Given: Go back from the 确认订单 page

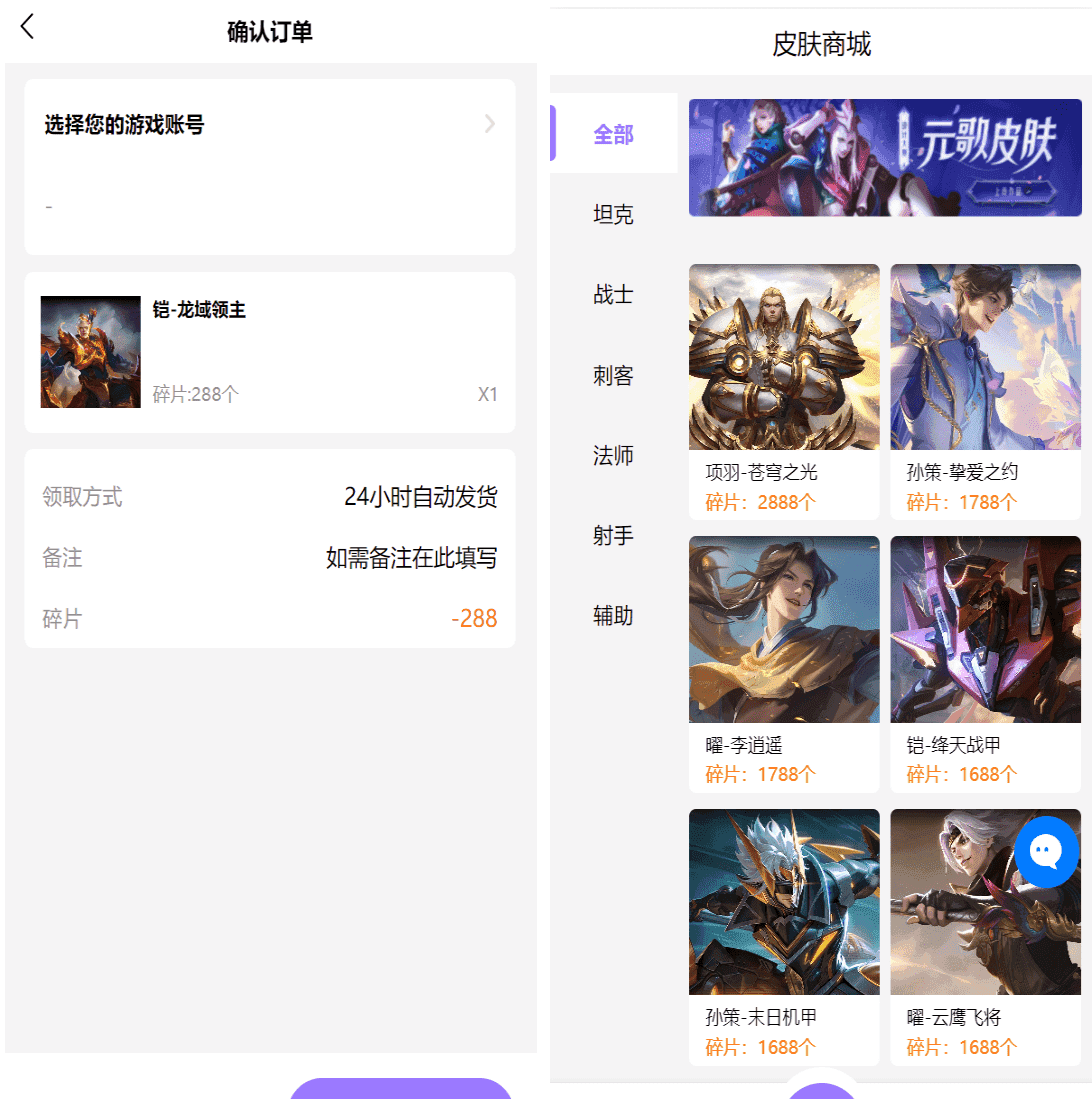Looking at the screenshot, I should [27, 27].
